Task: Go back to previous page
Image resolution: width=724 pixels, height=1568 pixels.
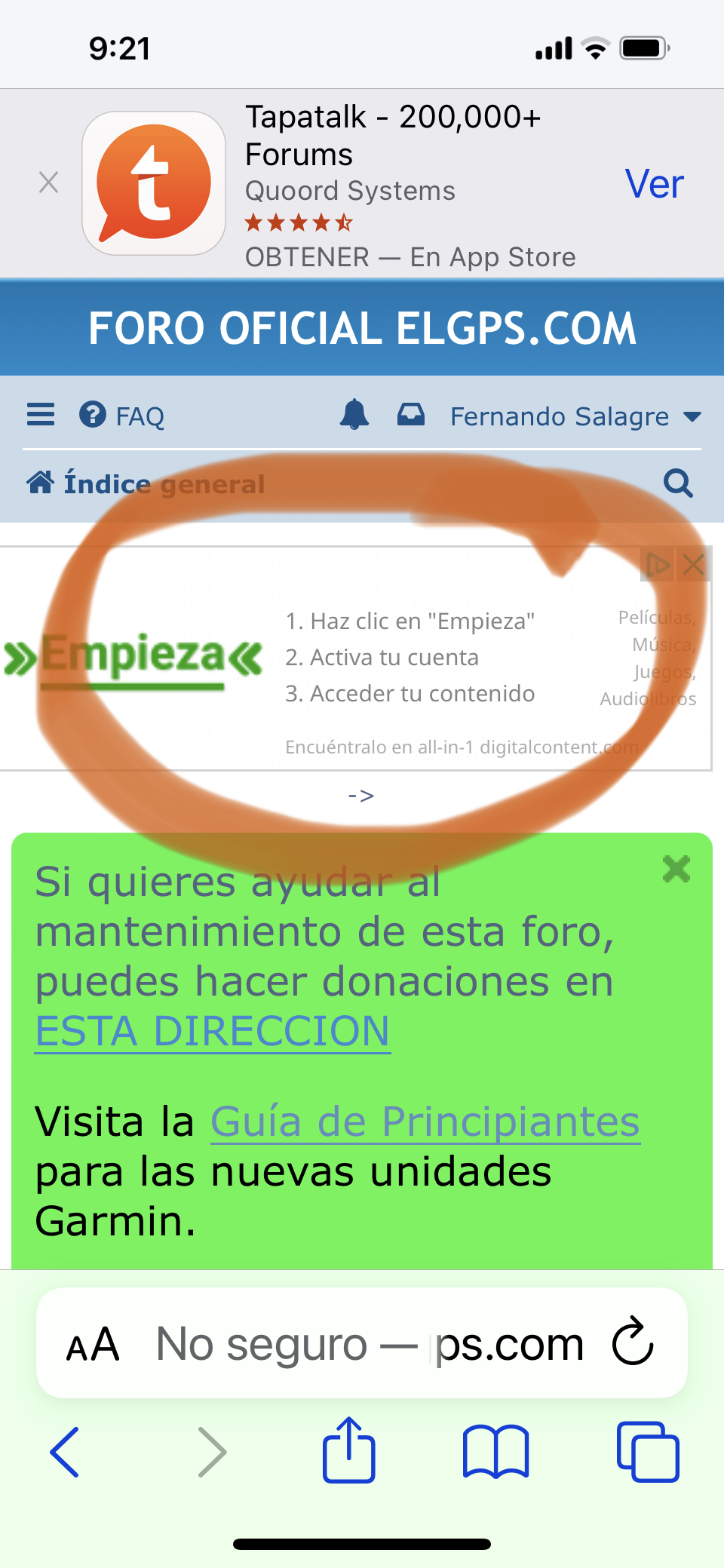Action: tap(65, 1452)
